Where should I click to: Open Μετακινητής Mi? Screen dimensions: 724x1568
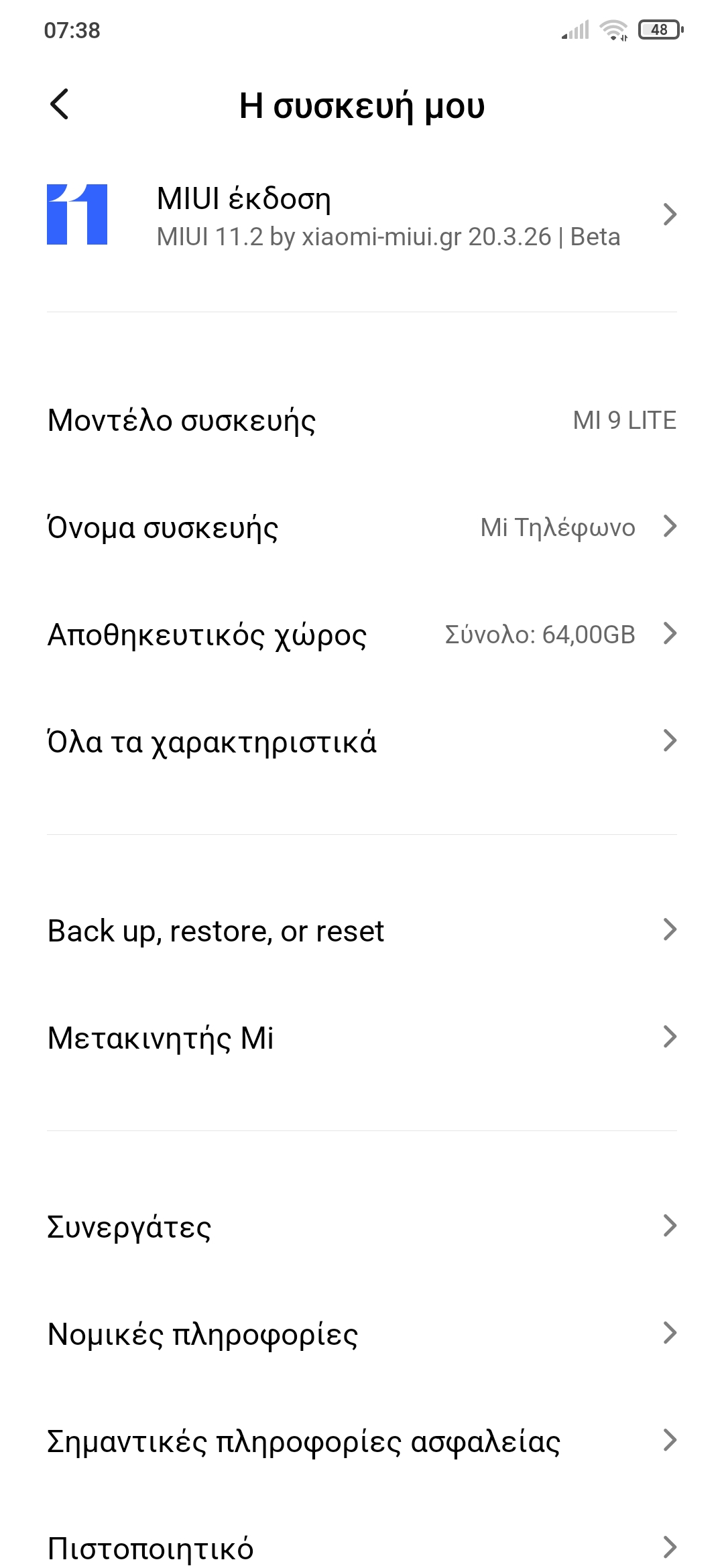point(362,1038)
